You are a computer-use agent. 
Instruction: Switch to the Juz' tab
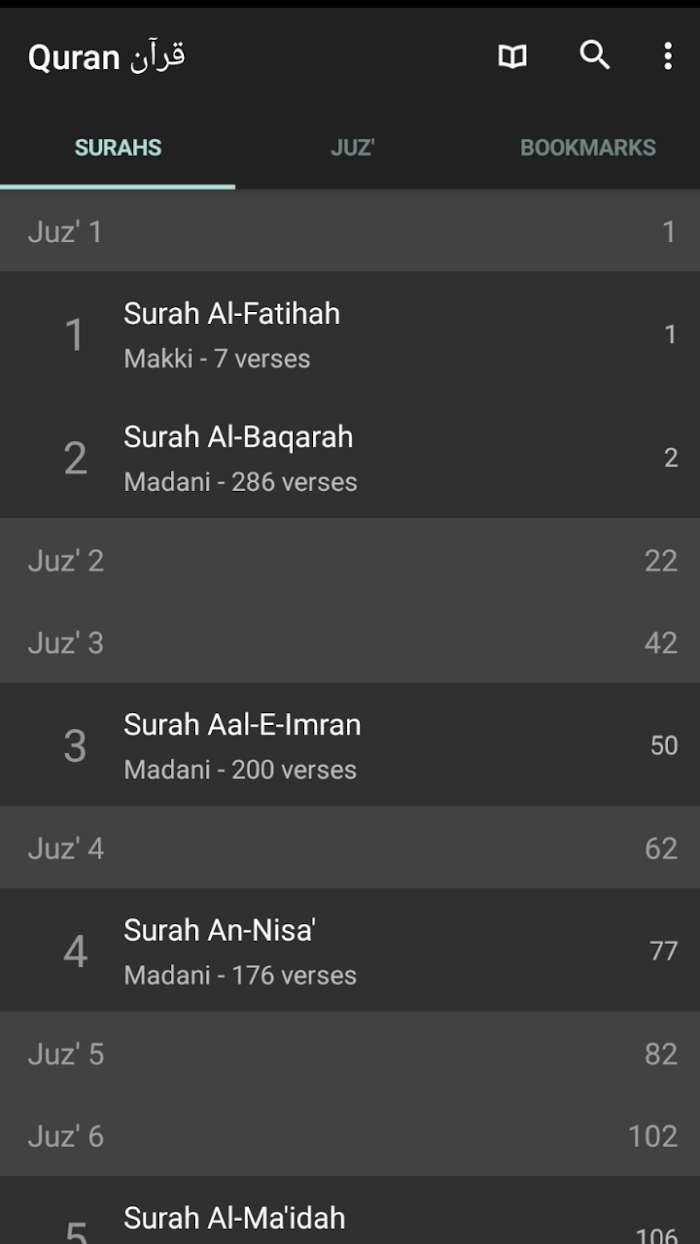coord(352,147)
